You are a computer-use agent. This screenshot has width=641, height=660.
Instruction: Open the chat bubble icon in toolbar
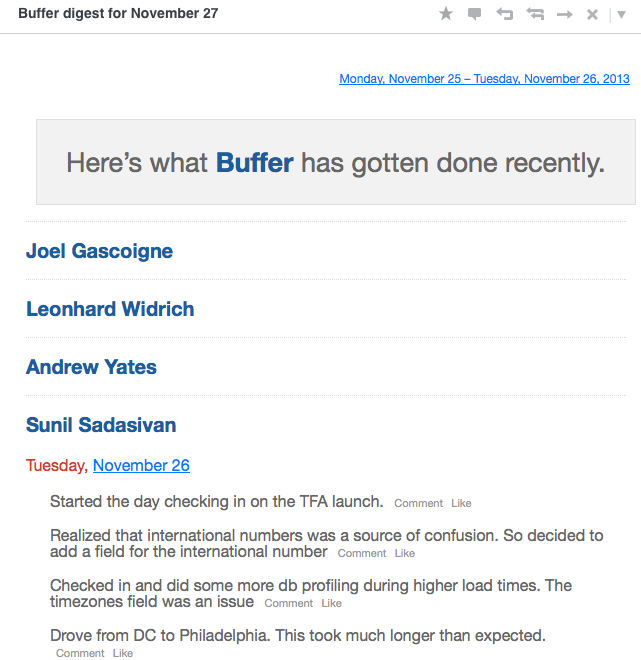click(x=475, y=14)
